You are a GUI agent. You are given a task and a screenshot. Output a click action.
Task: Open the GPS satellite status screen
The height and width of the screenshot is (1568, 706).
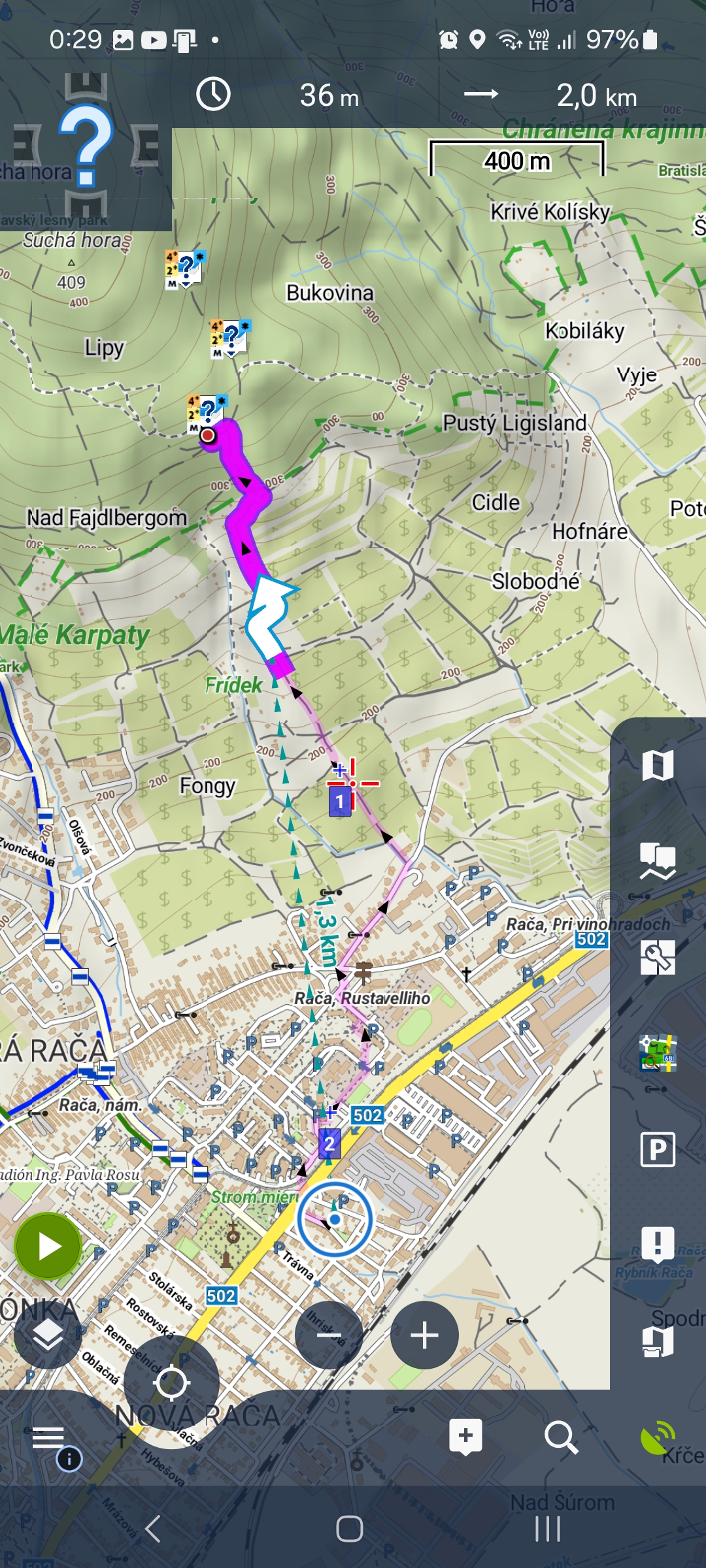point(658,1437)
